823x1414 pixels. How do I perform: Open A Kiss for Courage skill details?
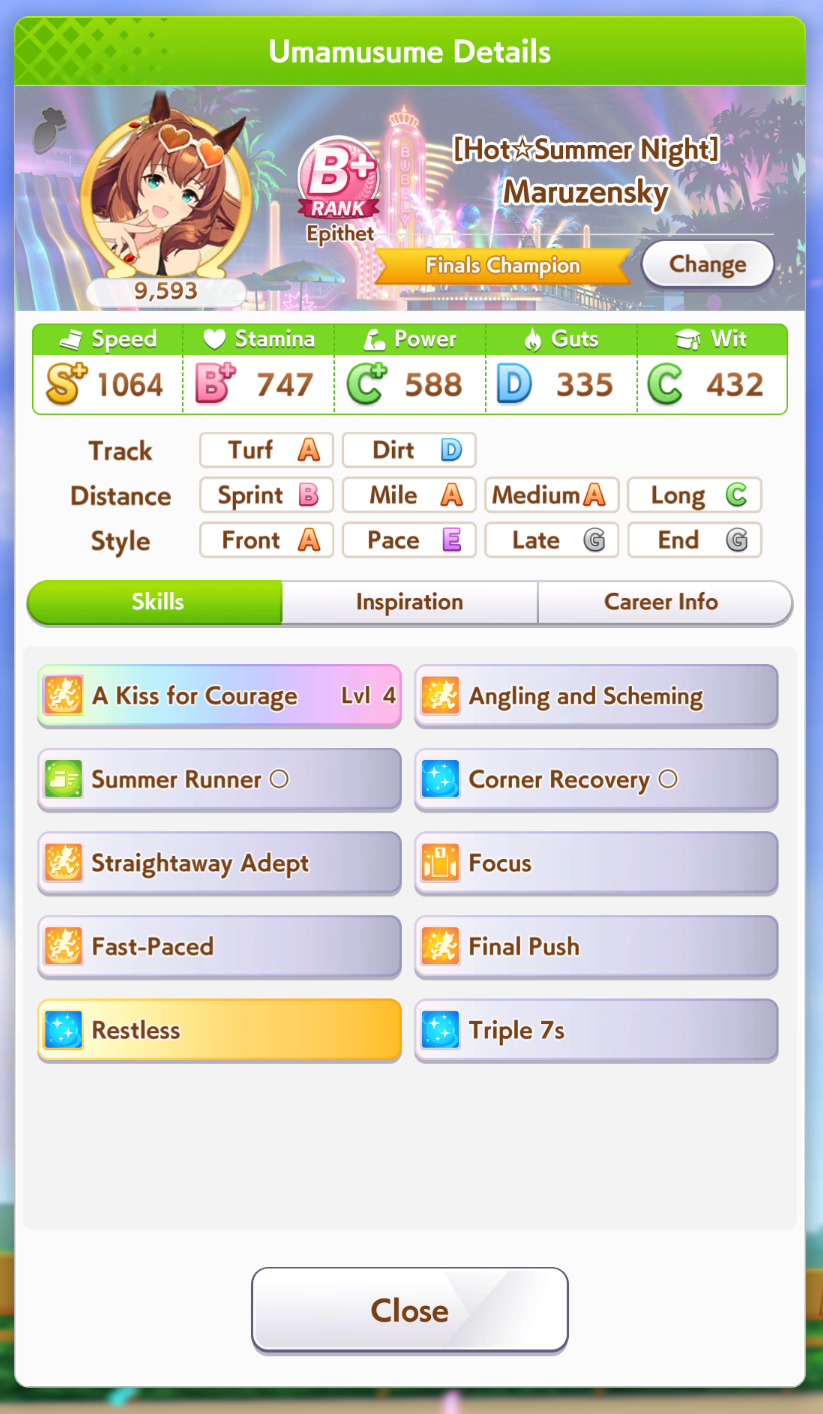(219, 696)
